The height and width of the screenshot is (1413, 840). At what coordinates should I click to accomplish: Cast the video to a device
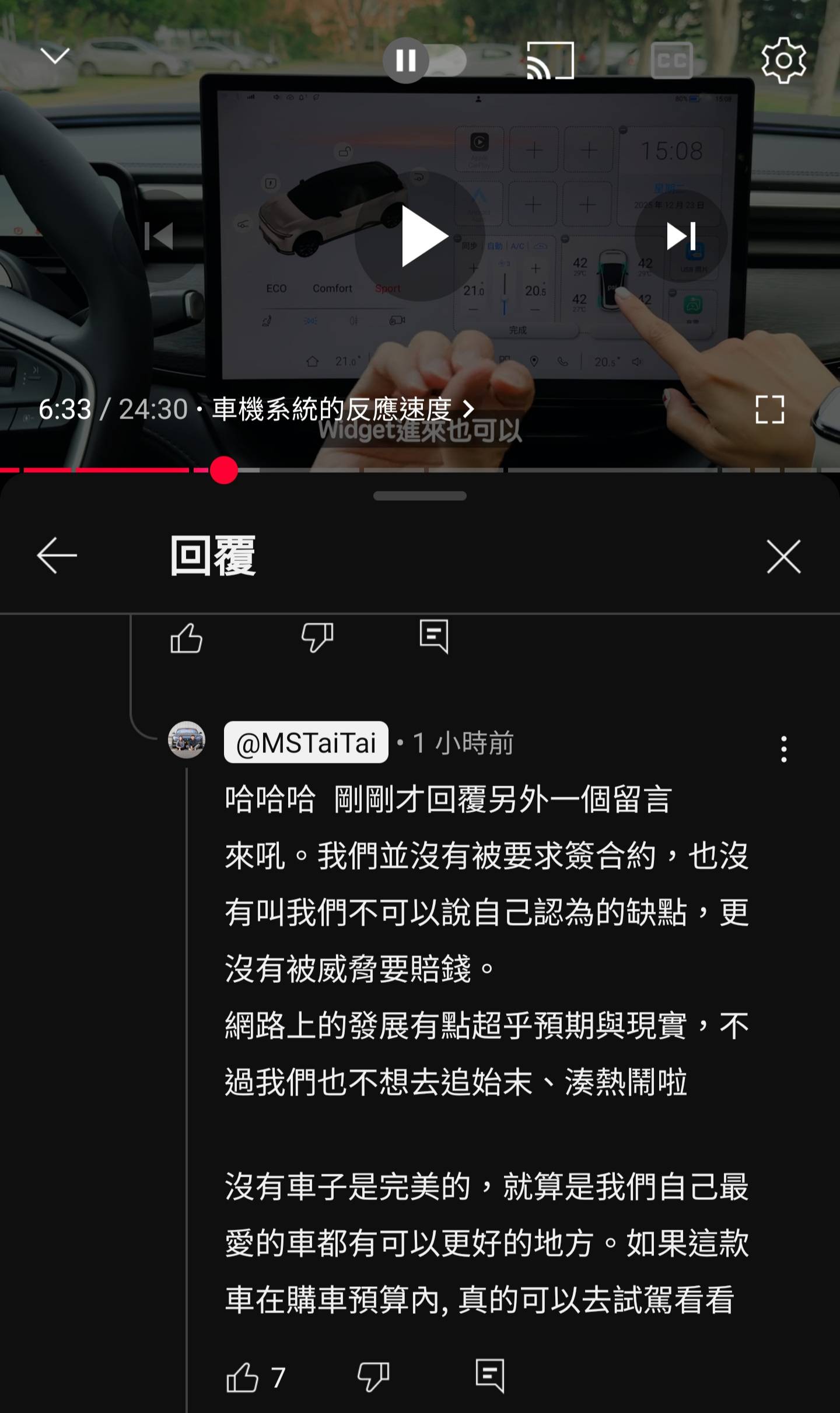click(550, 60)
